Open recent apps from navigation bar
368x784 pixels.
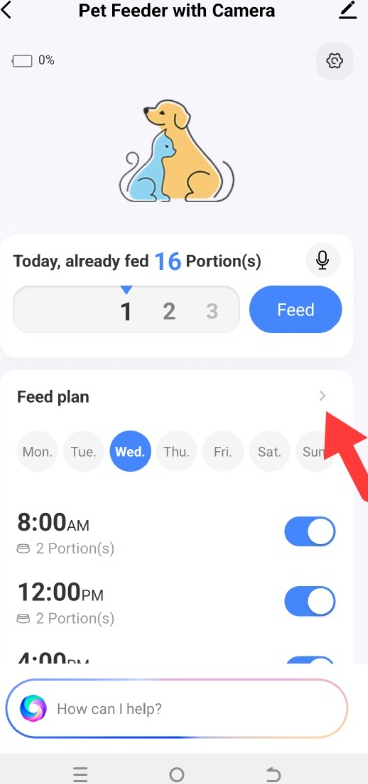[x=80, y=774]
